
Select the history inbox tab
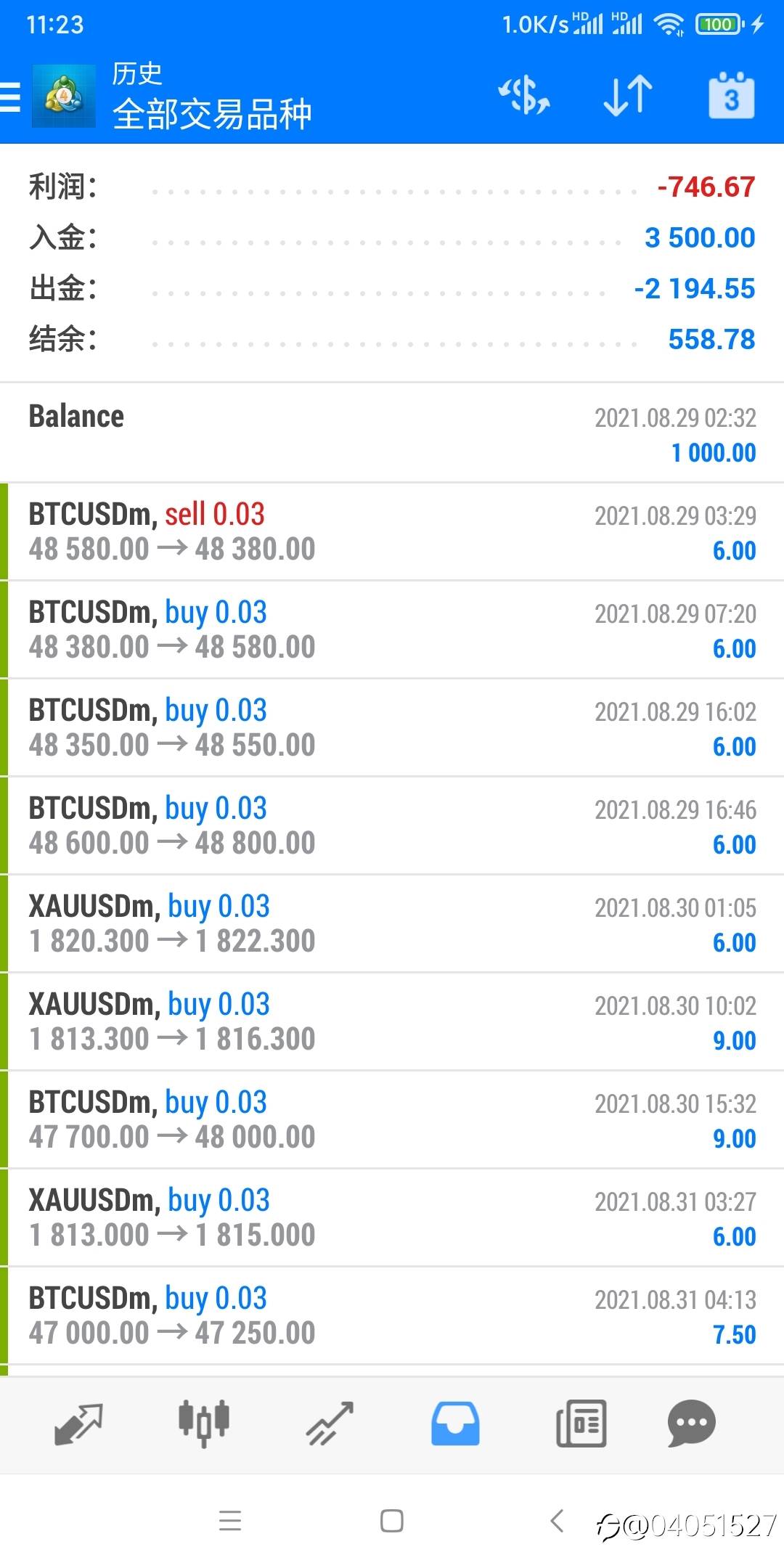coord(455,1424)
